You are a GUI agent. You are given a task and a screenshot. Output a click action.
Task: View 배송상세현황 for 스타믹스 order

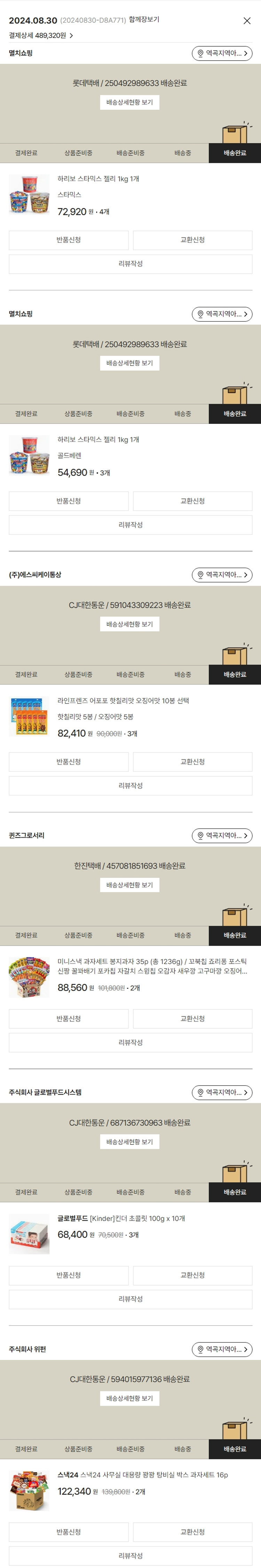pyautogui.click(x=129, y=102)
